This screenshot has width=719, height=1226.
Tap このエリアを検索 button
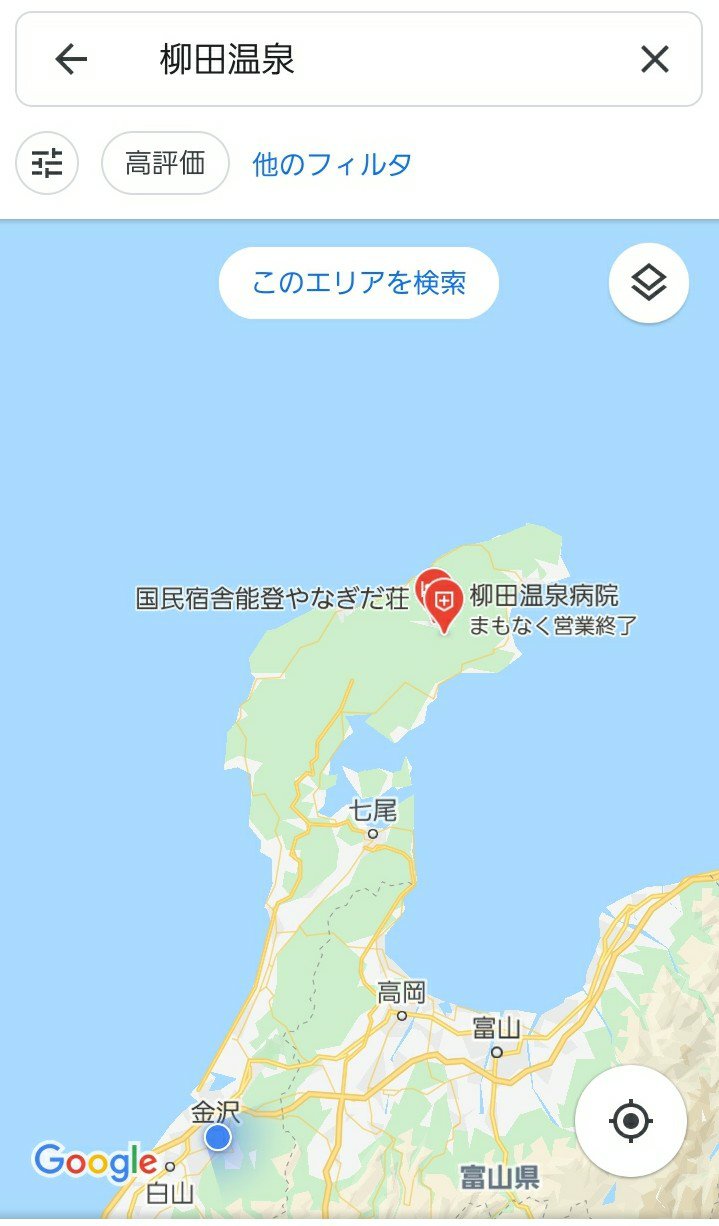click(358, 283)
